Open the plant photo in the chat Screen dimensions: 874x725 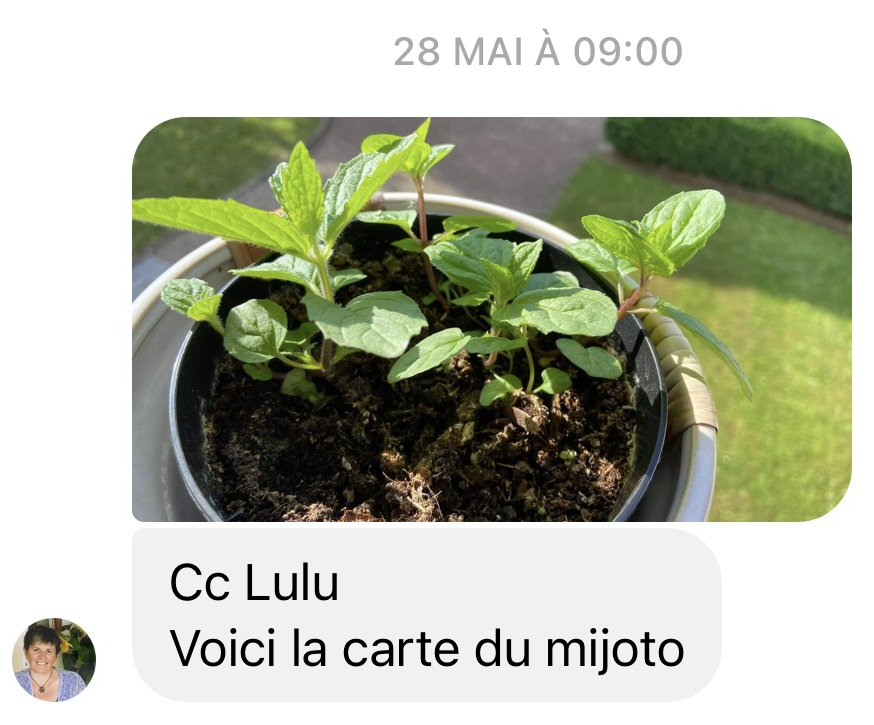click(x=491, y=320)
